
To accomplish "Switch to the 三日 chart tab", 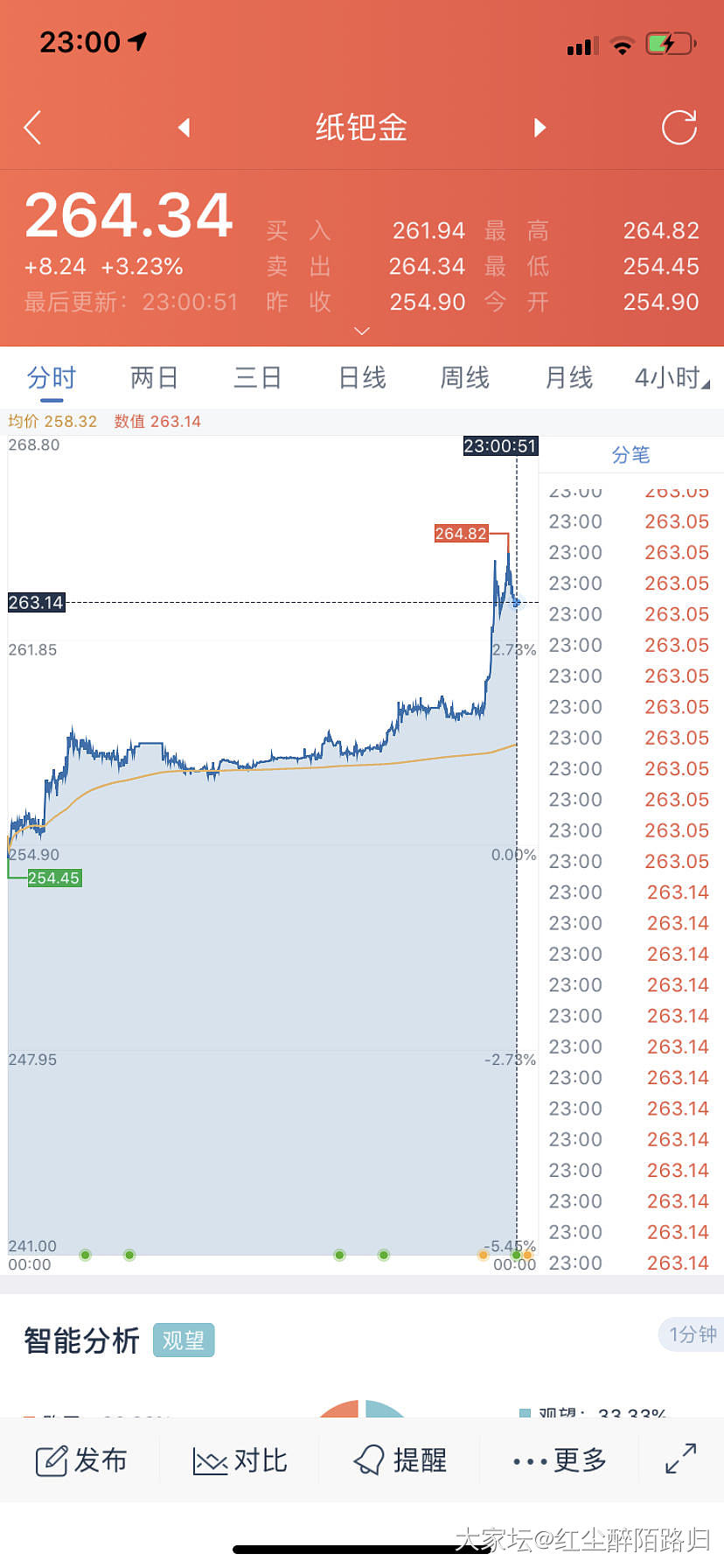I will [257, 378].
